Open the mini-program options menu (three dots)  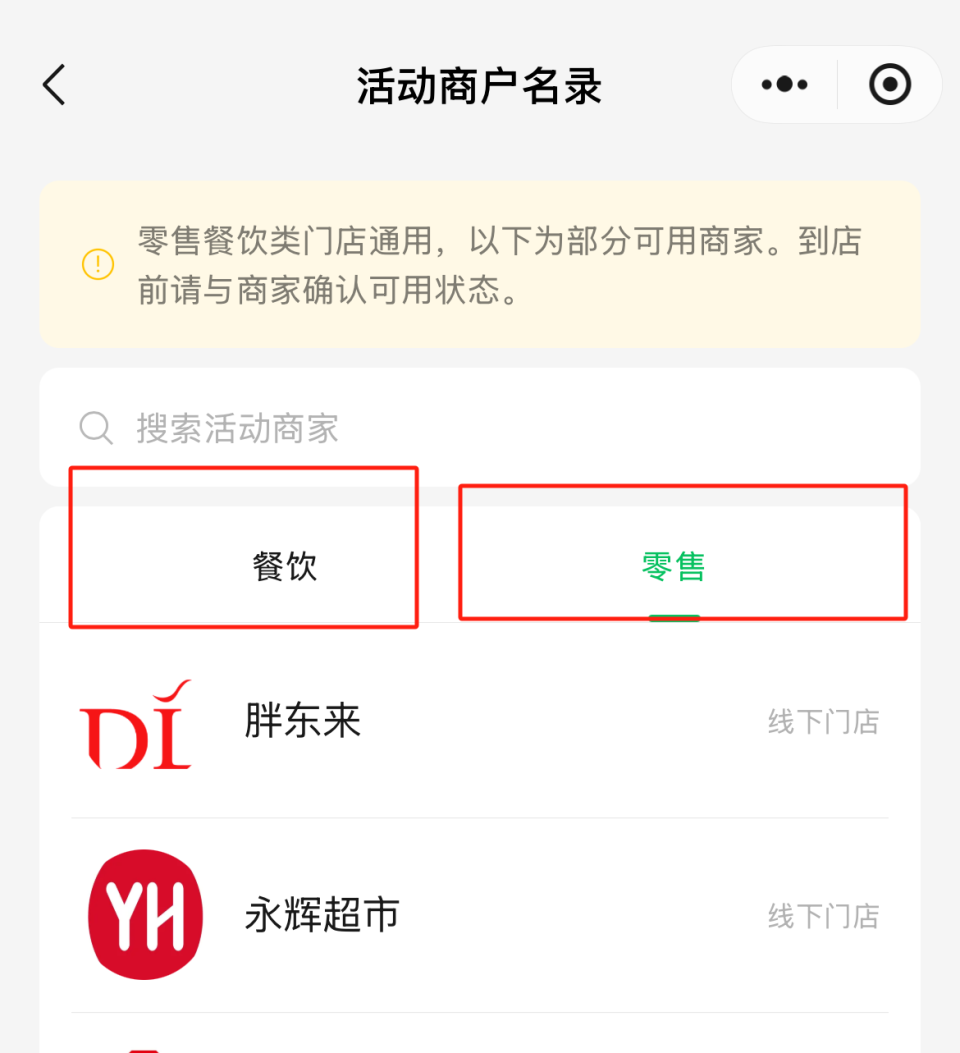coord(783,84)
